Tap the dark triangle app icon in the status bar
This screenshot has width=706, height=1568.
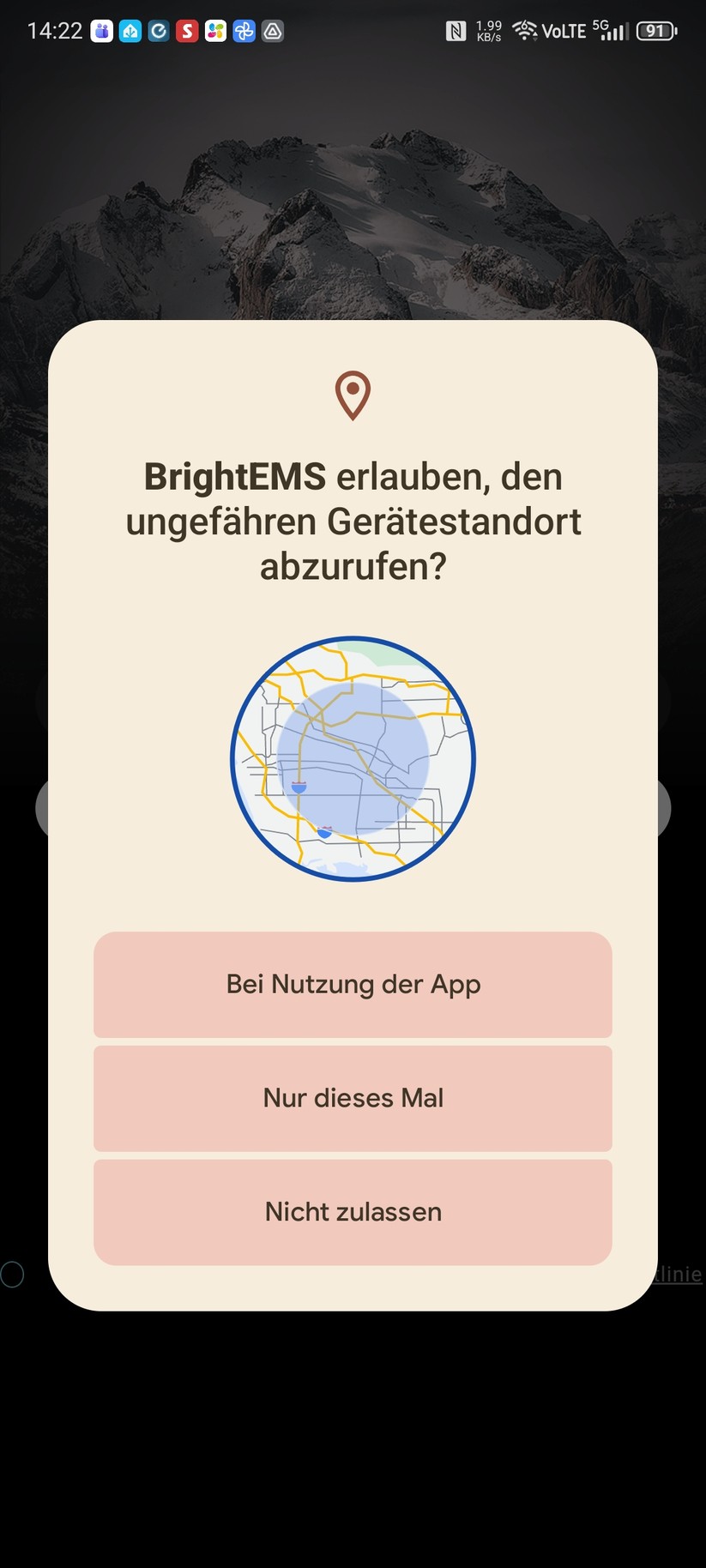coord(273,31)
